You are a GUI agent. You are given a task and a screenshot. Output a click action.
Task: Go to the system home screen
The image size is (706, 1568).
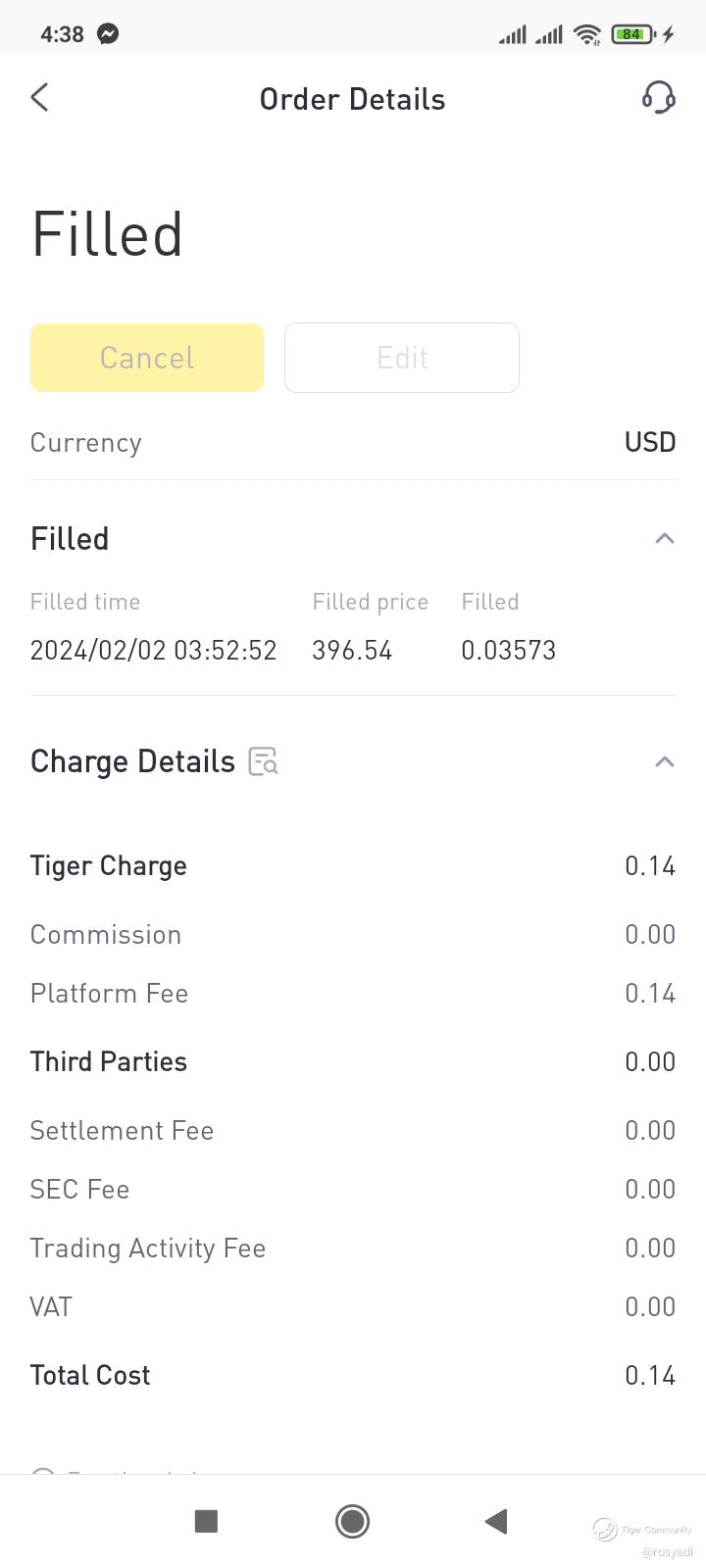click(352, 1521)
